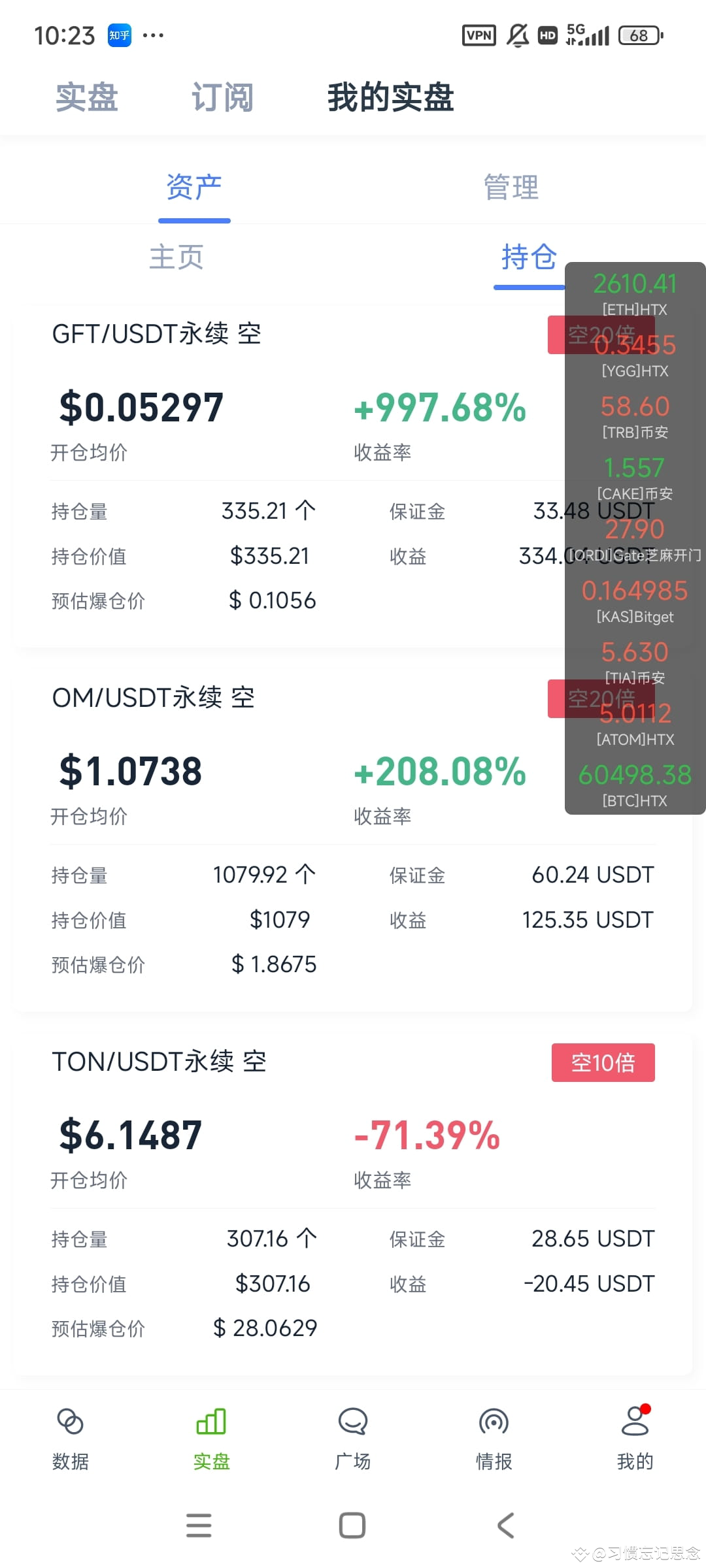Tap the system back button
This screenshot has height=1568, width=706.
(506, 1526)
